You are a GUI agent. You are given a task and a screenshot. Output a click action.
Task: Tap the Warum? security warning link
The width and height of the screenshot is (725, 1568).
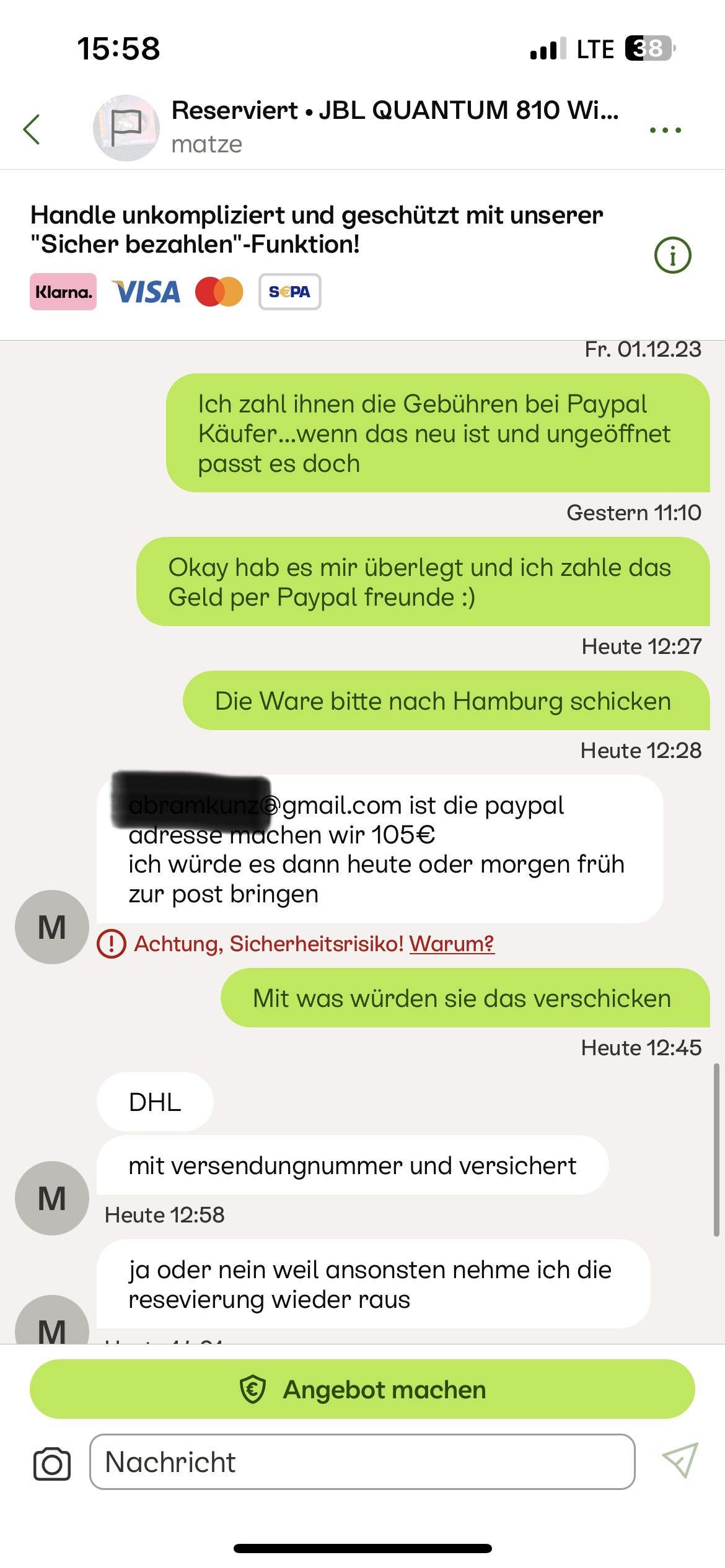[452, 944]
